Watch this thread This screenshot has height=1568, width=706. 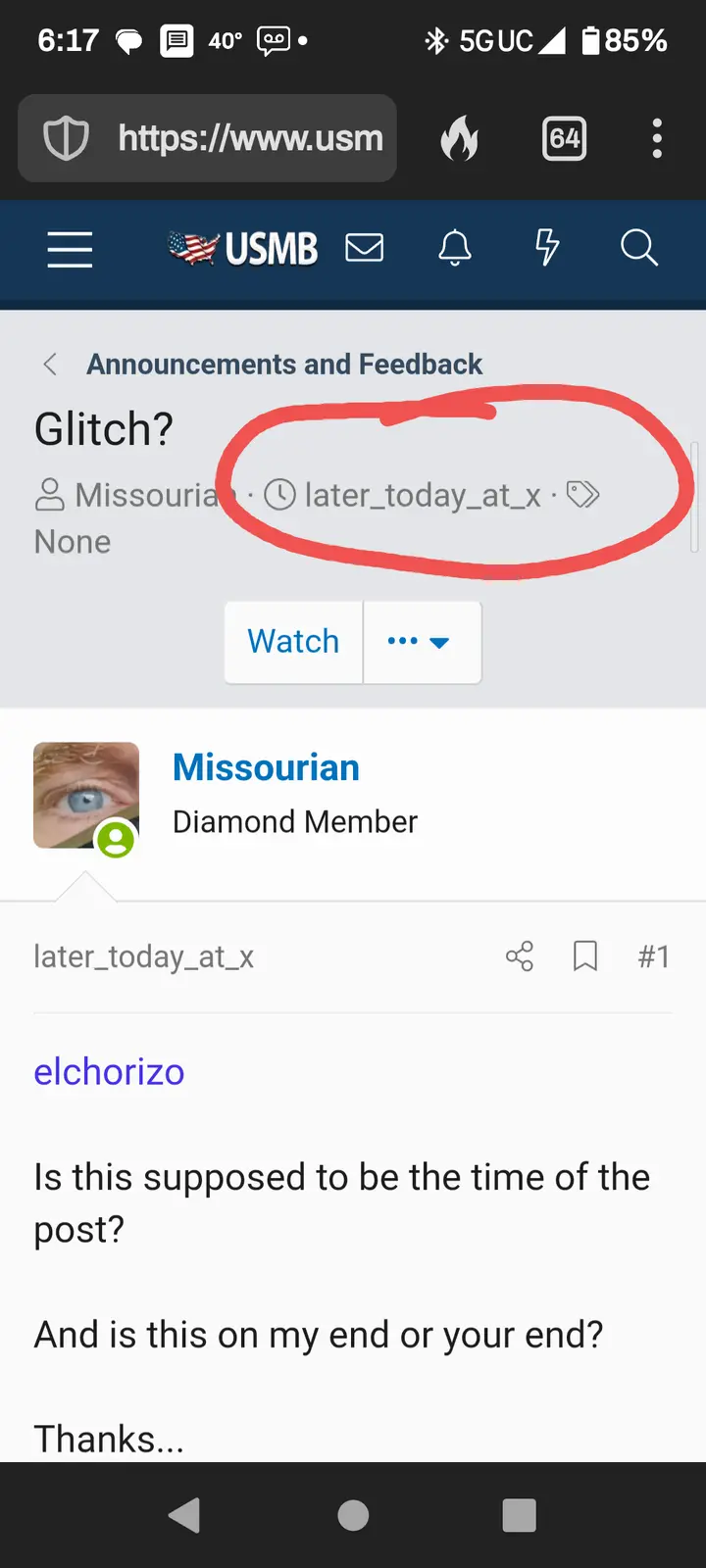(293, 642)
